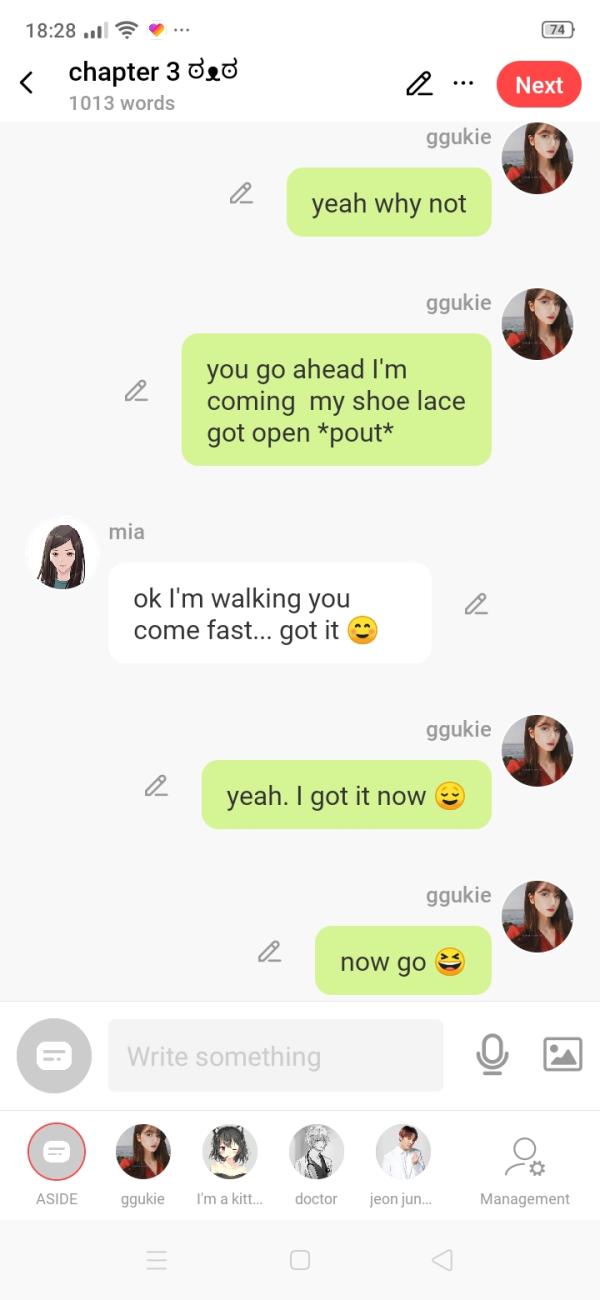Edit the shoe lace message
Viewport: 600px width, 1300px height.
point(136,391)
